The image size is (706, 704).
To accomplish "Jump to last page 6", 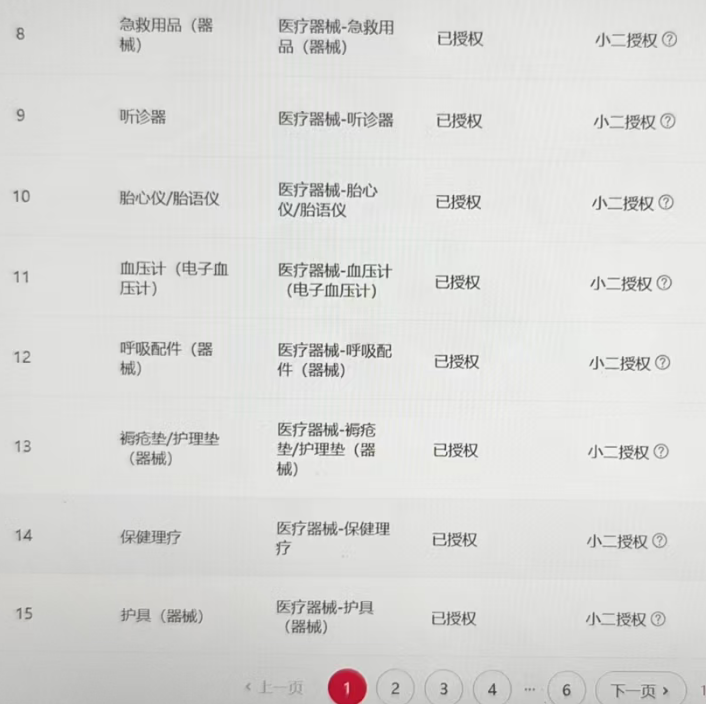I will point(566,690).
